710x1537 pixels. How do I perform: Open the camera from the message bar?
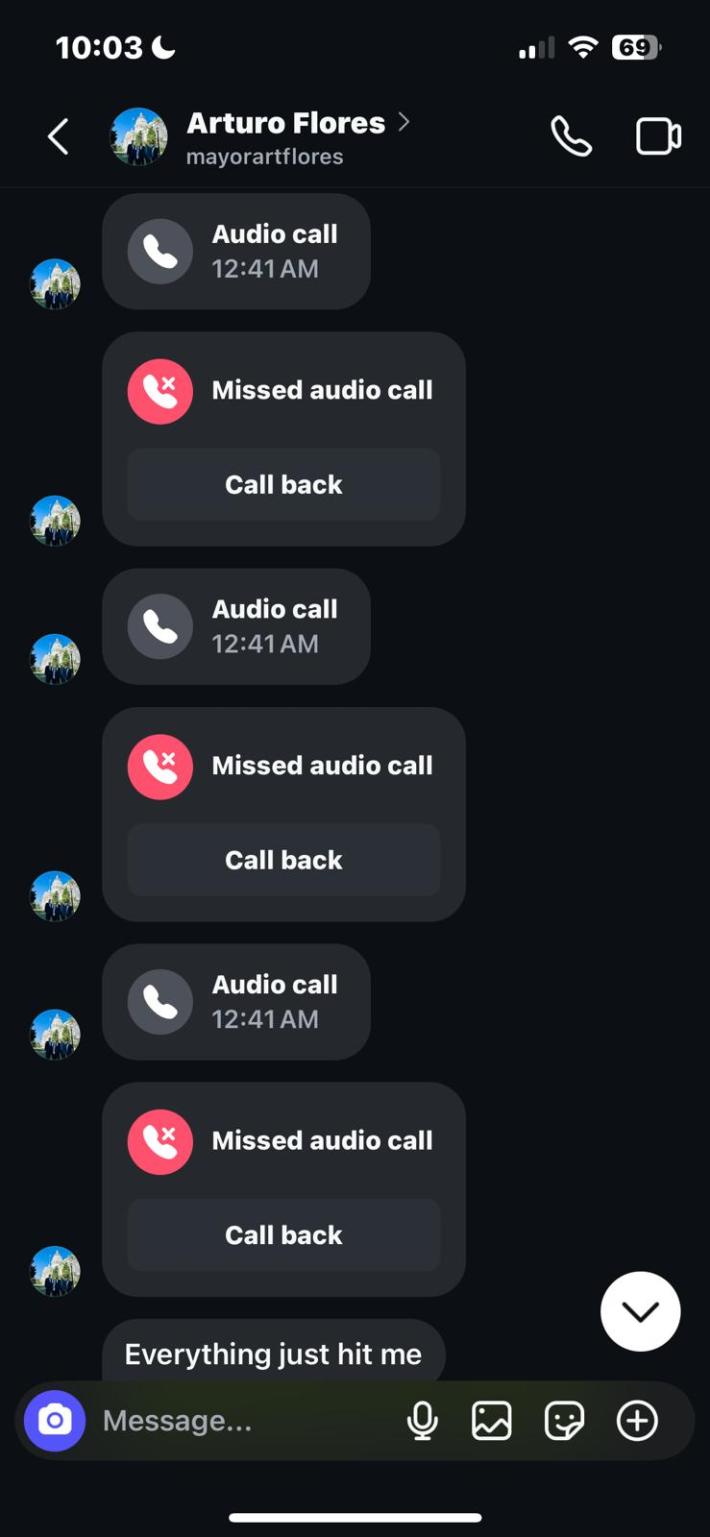point(55,1420)
